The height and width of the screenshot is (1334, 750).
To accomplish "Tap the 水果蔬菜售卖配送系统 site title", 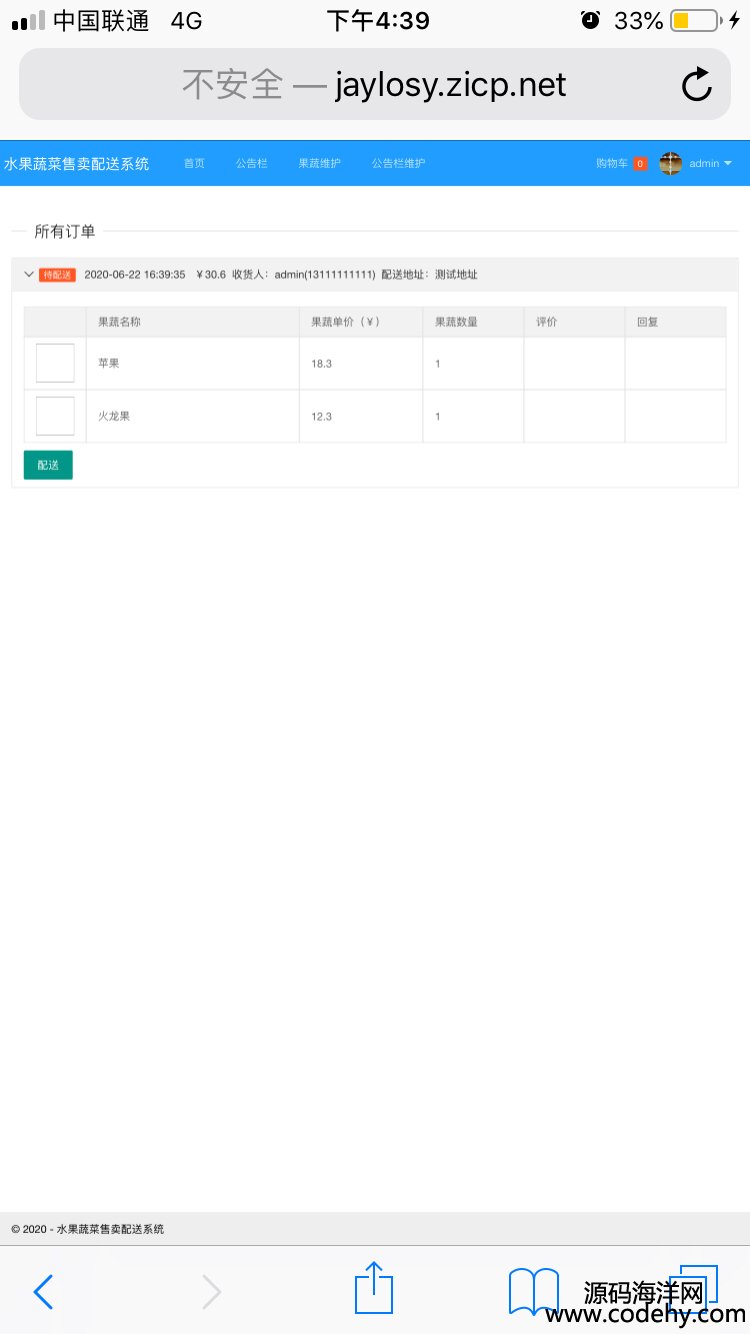I will (77, 163).
